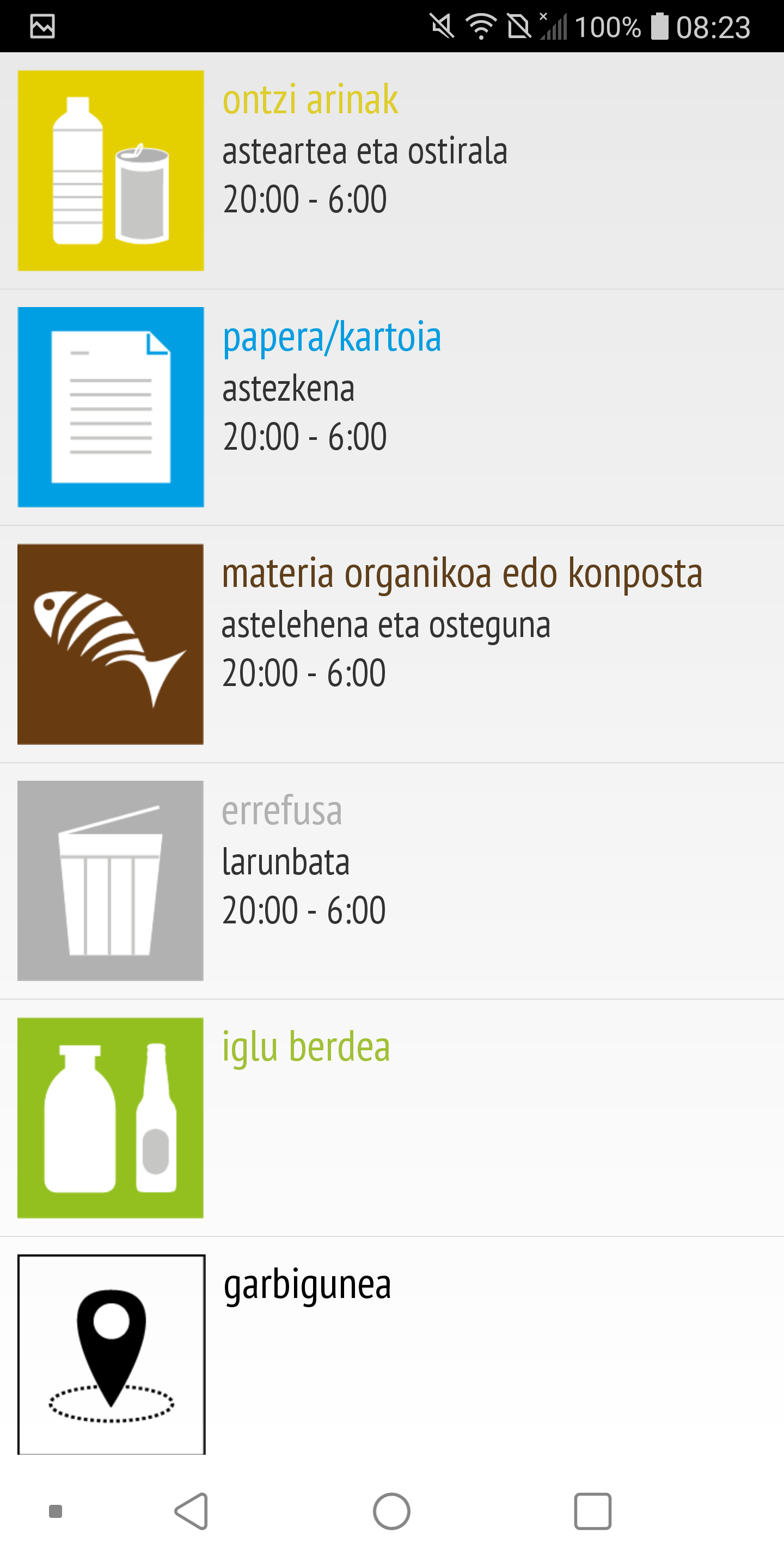
Task: Go back with the system back button
Action: (x=192, y=1511)
